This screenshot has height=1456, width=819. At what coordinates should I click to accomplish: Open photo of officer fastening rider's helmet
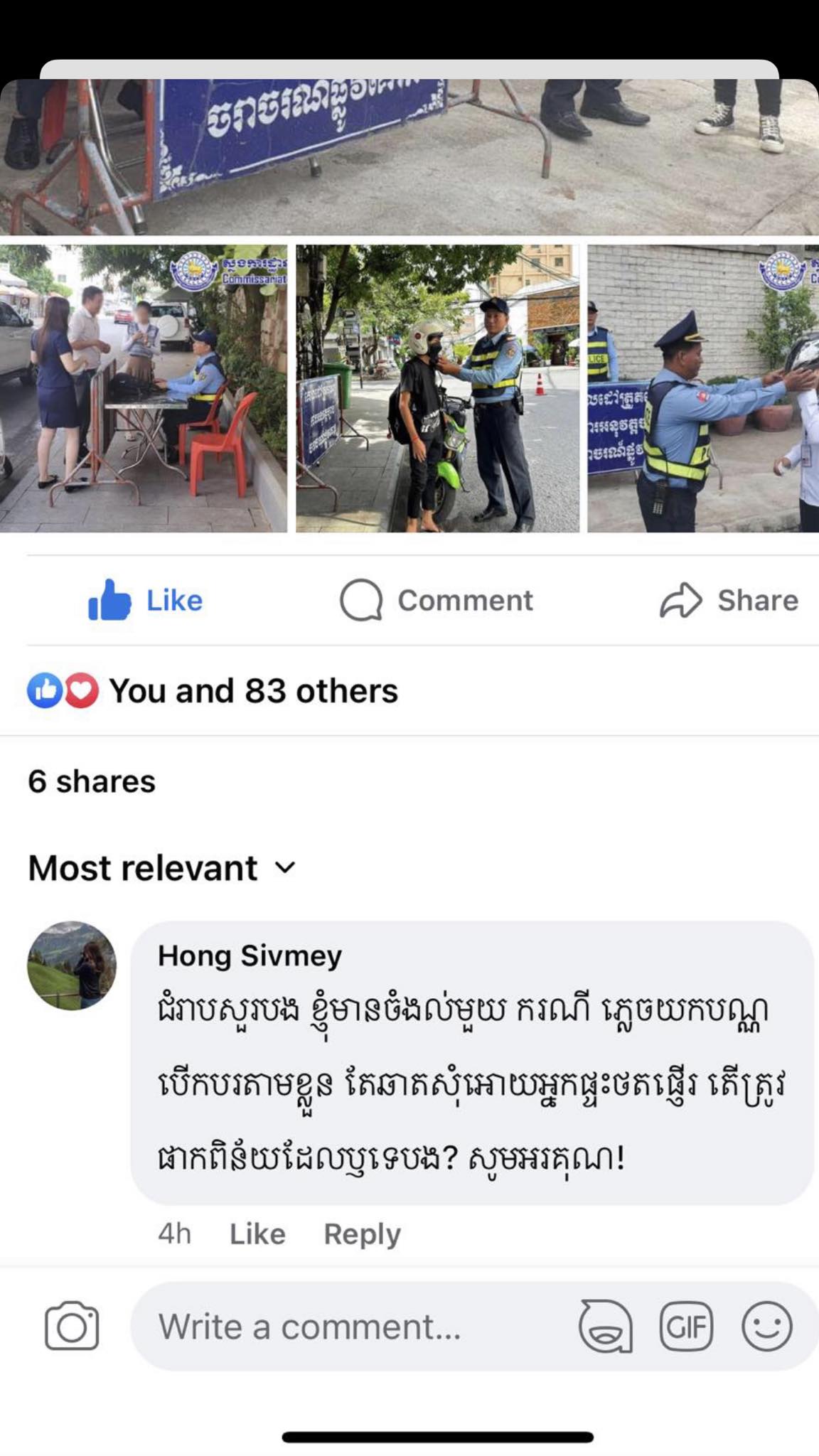tap(437, 388)
